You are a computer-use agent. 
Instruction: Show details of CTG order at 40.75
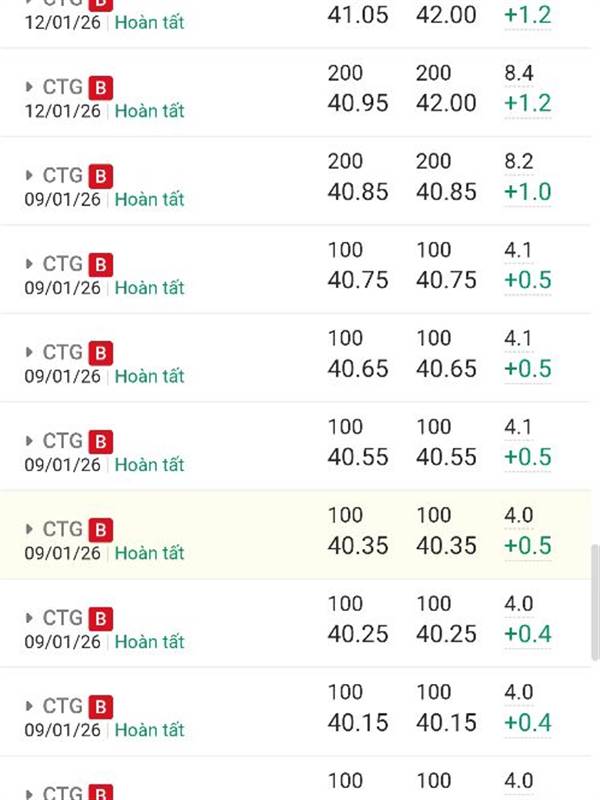[30, 264]
